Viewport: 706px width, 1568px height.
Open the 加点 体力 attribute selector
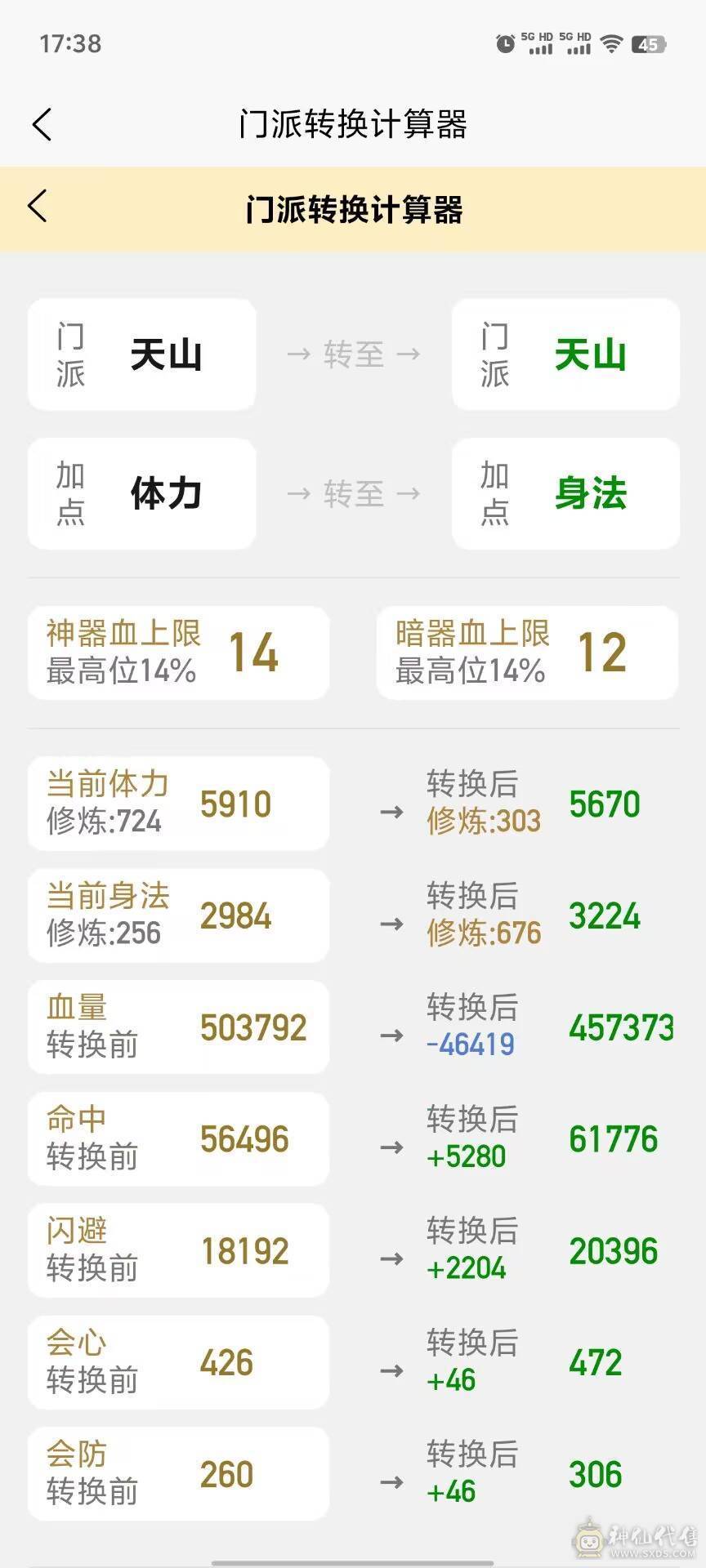[141, 494]
